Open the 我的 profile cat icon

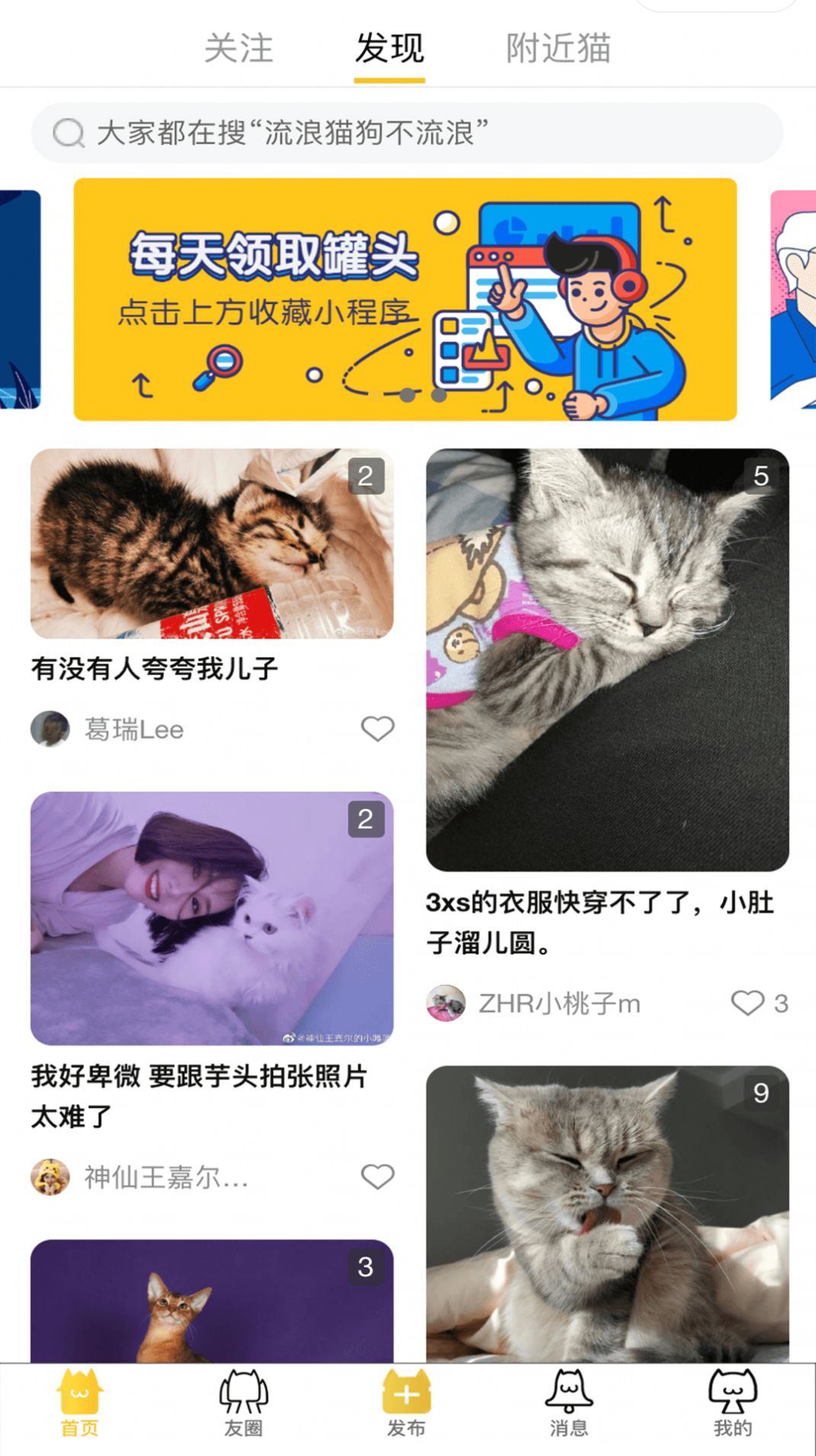click(x=734, y=1396)
